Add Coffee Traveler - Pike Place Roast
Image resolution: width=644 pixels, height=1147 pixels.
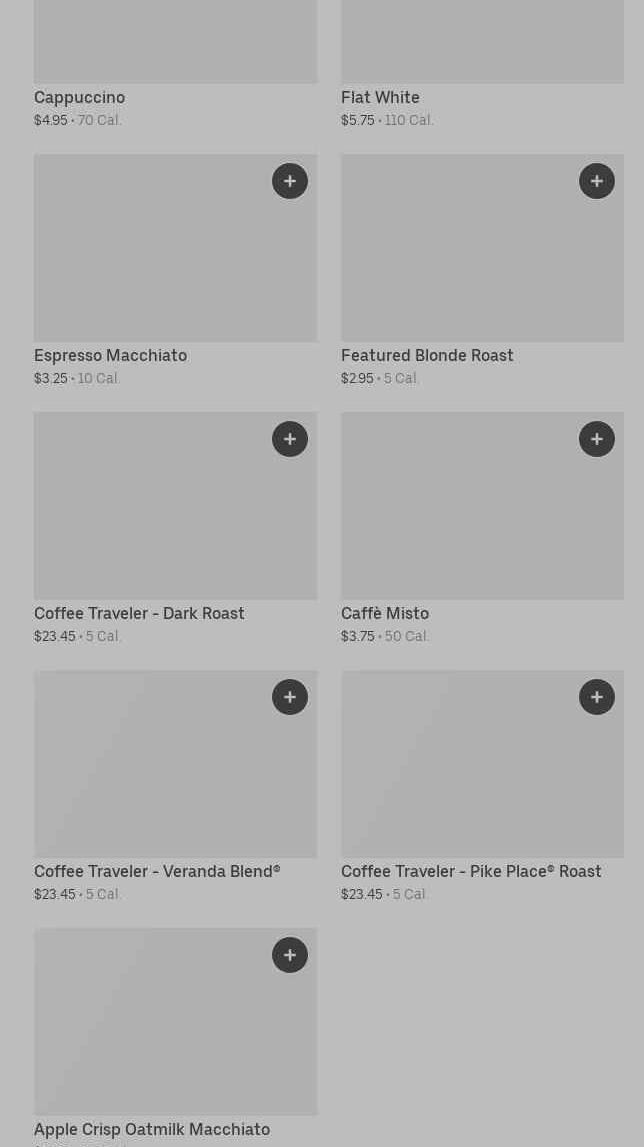[x=597, y=697]
